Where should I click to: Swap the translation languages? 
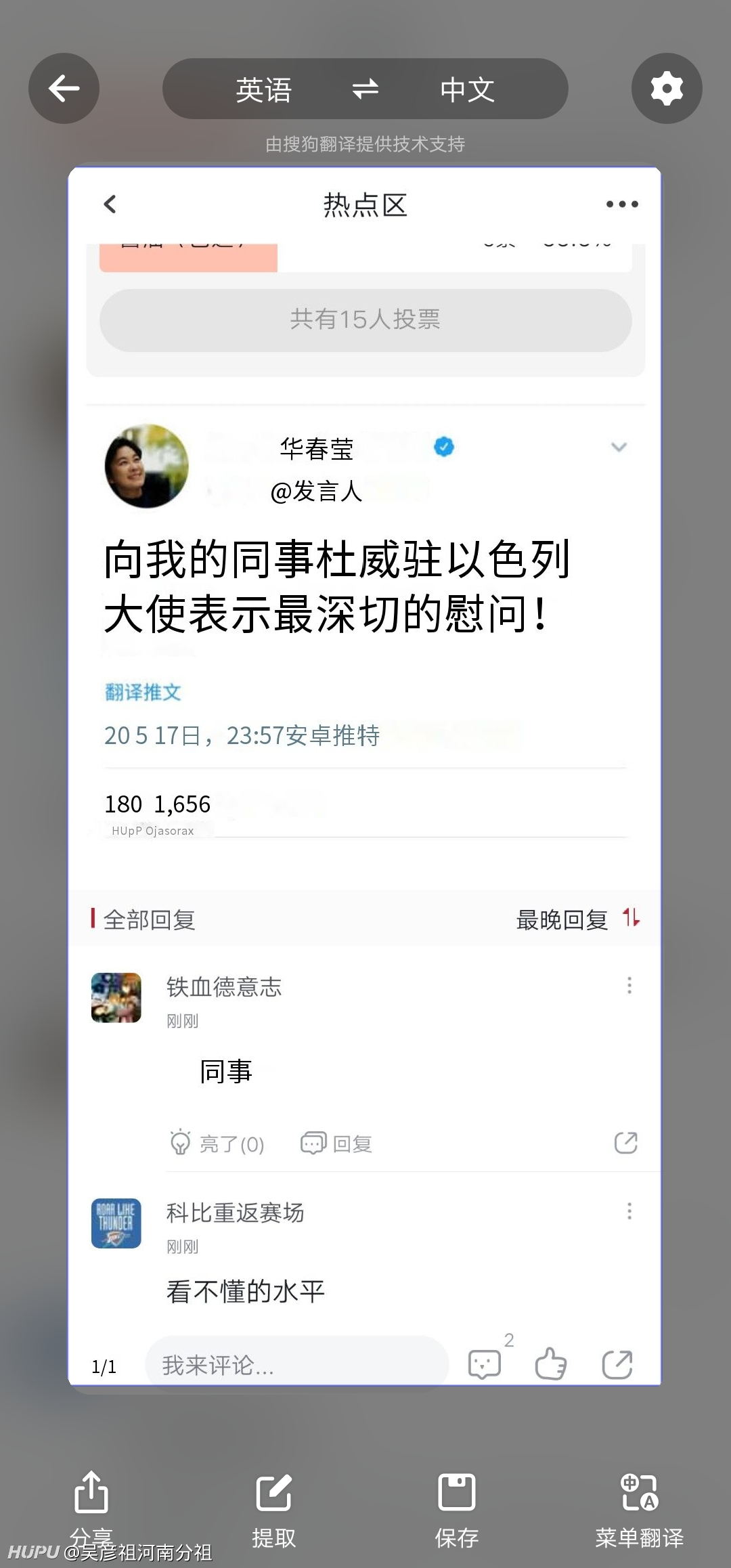tap(365, 89)
